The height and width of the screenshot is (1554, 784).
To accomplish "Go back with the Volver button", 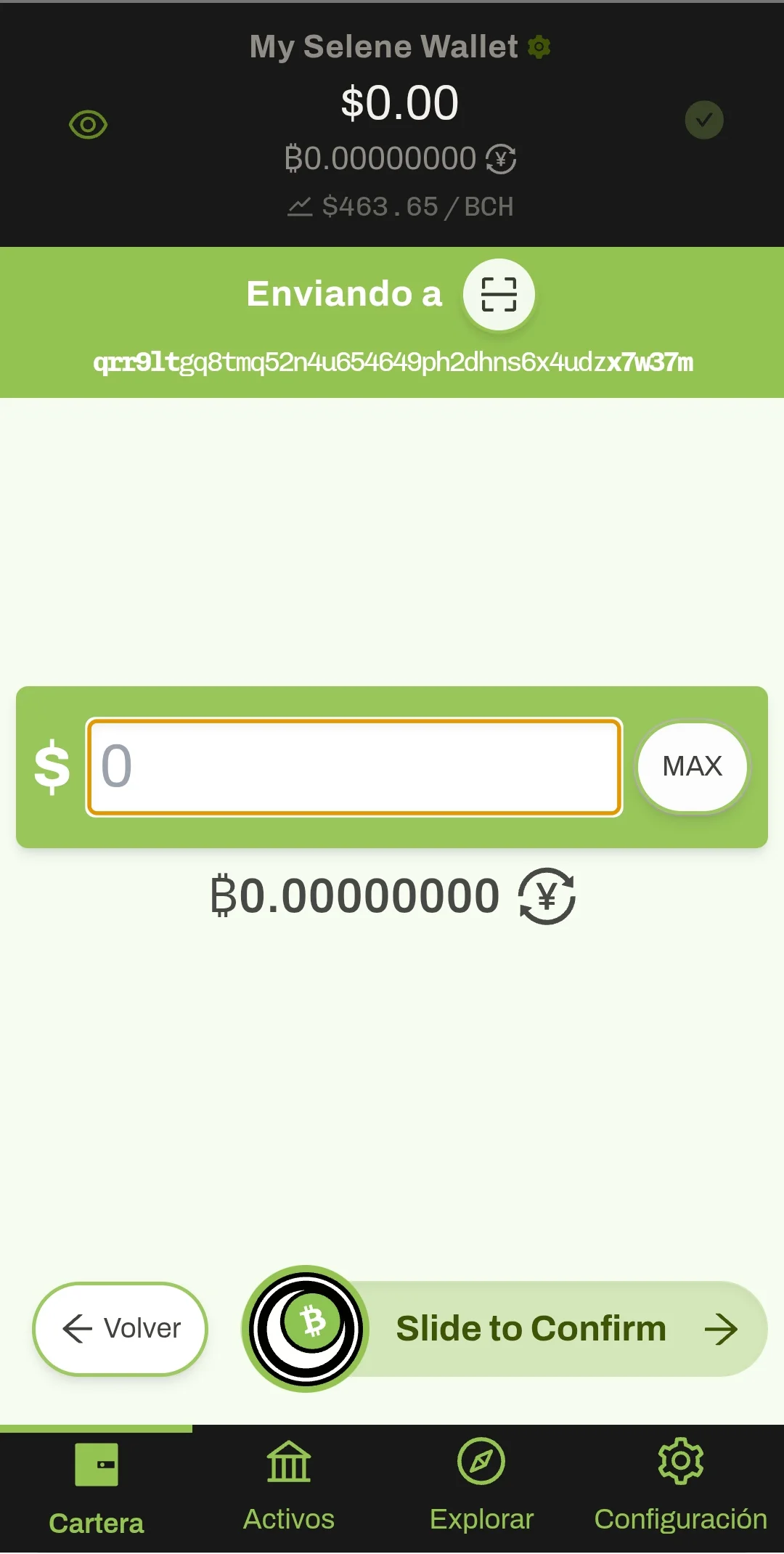I will point(121,1329).
